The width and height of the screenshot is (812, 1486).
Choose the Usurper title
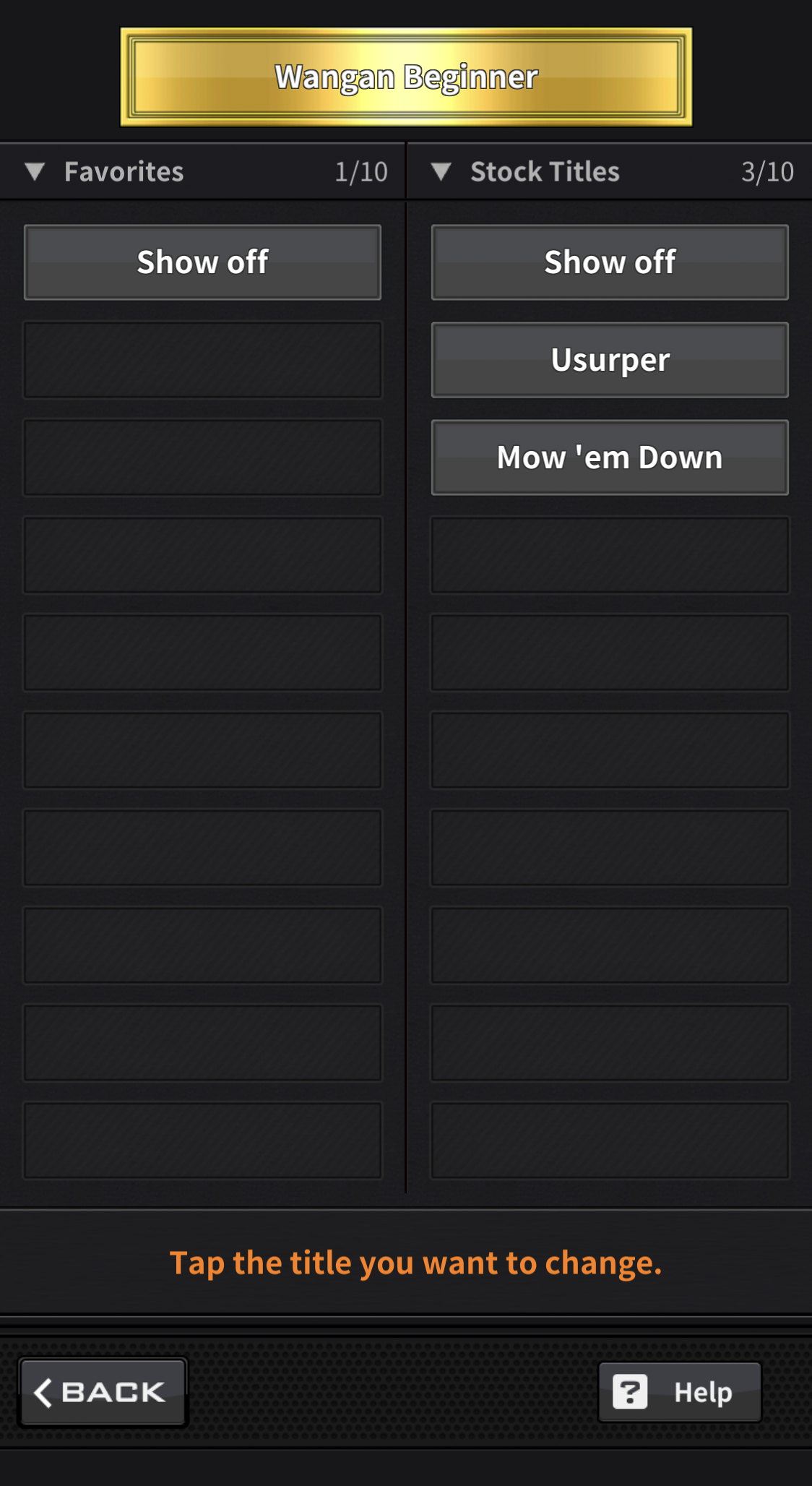tap(610, 360)
